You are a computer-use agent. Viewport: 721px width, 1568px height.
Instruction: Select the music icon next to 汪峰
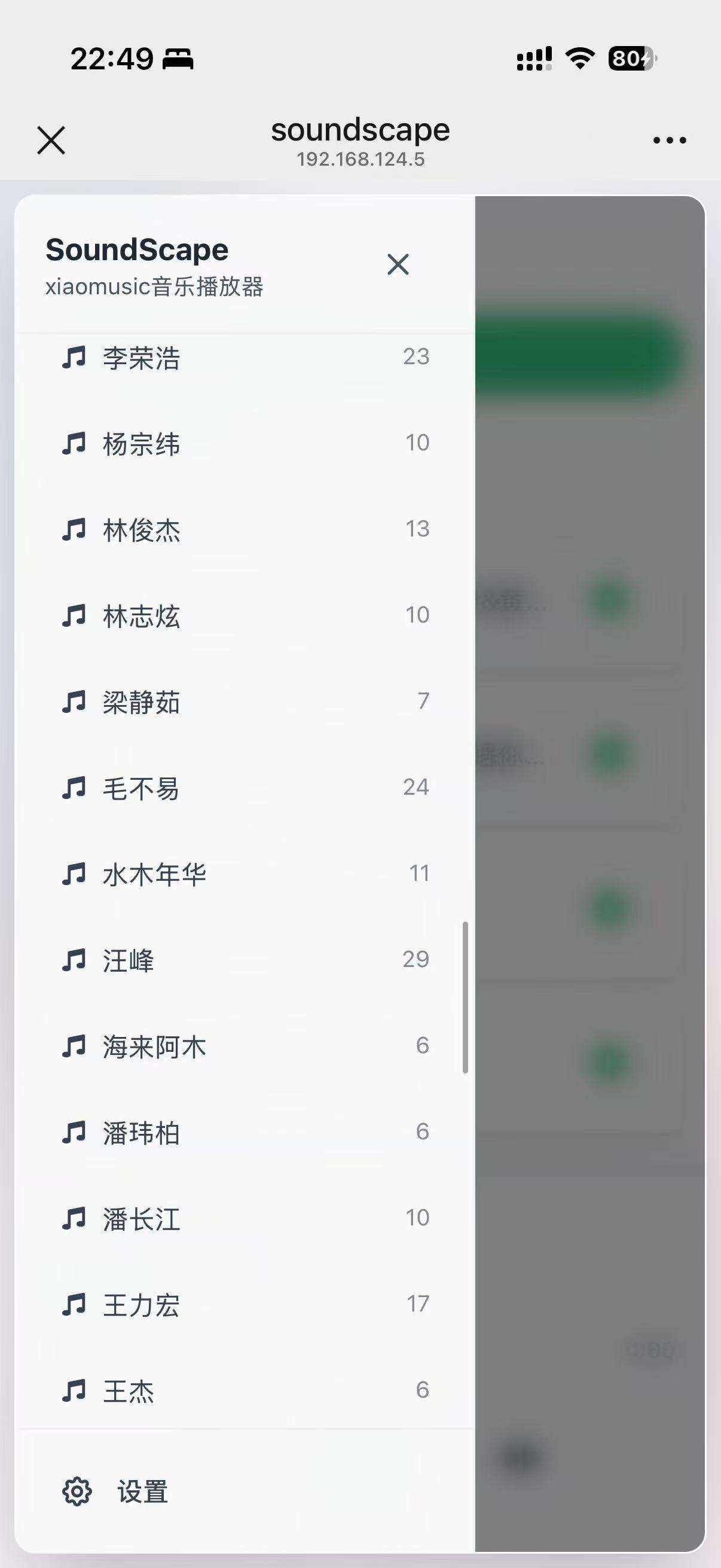[x=74, y=961]
